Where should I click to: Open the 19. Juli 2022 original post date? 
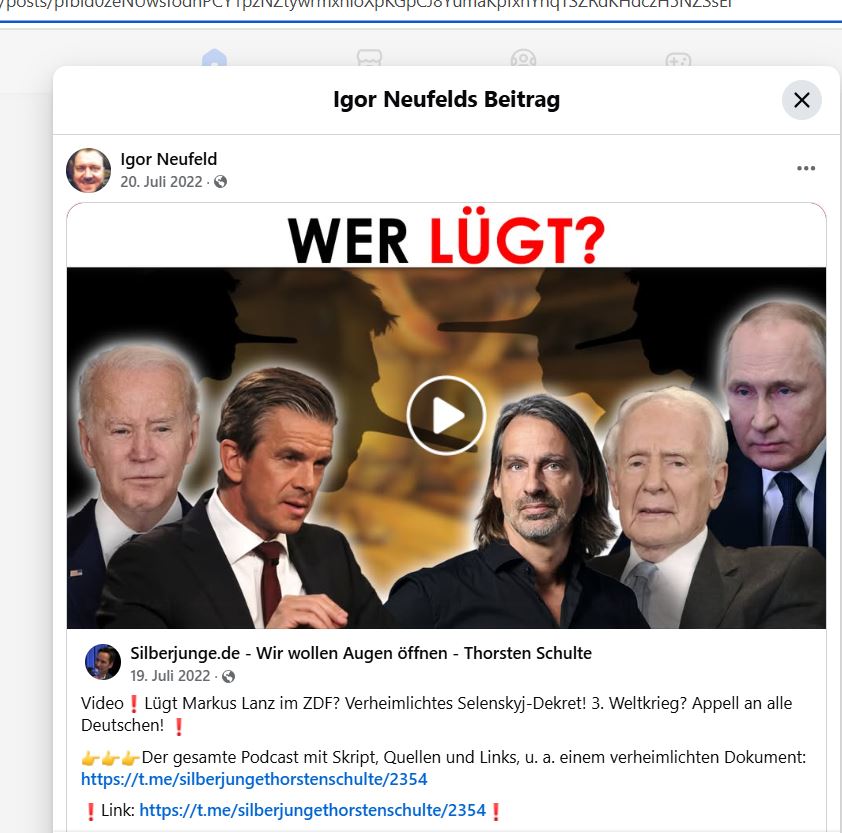point(170,676)
